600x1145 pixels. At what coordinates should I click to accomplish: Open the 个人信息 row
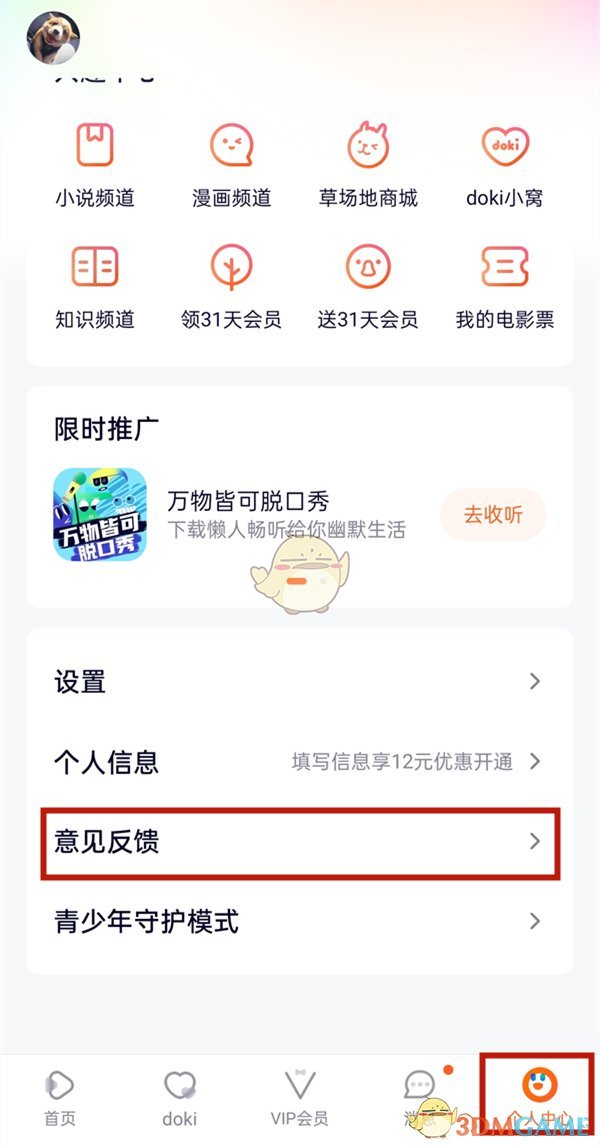click(299, 762)
